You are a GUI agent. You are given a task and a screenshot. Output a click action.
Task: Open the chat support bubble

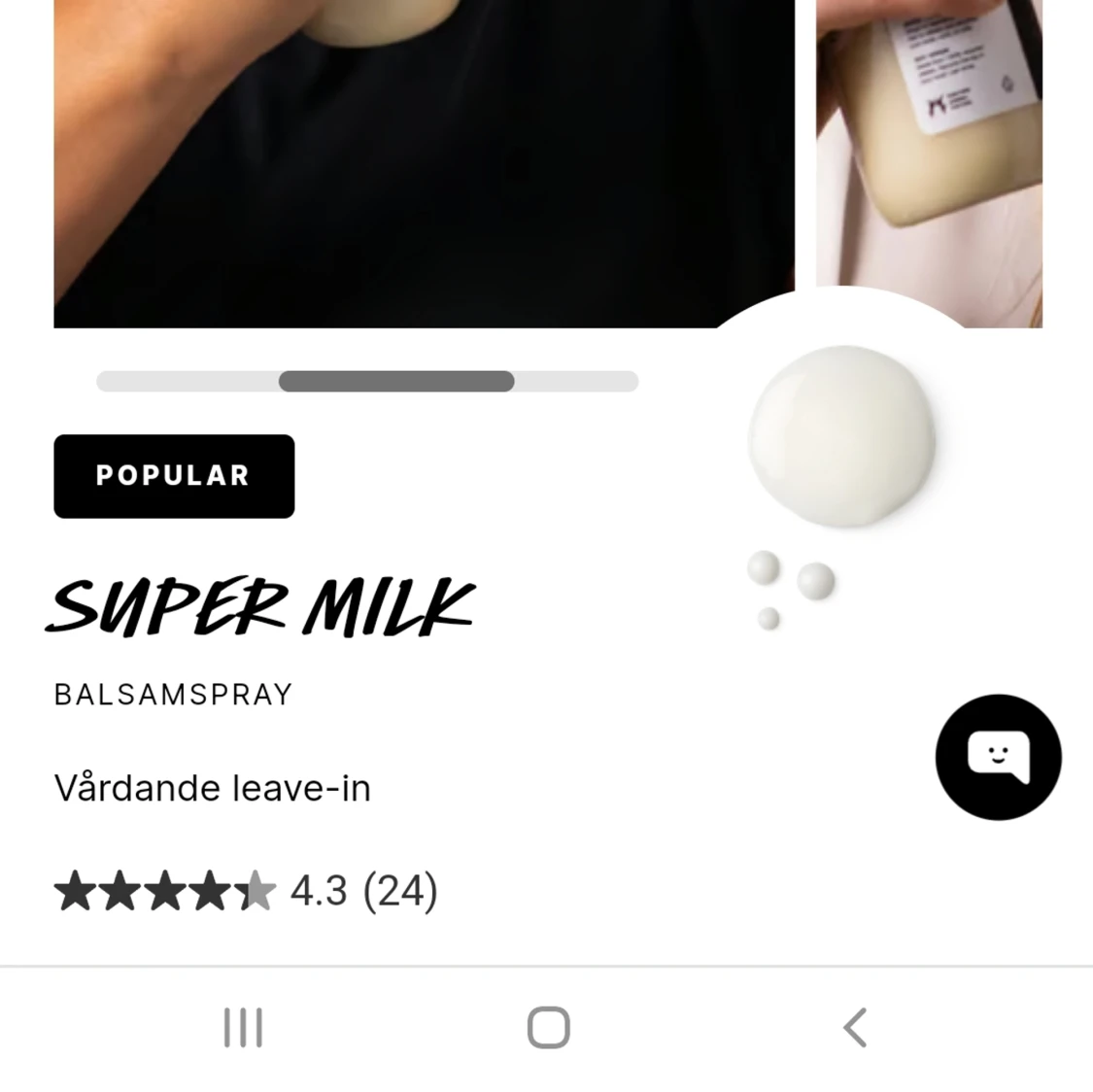[x=998, y=757]
